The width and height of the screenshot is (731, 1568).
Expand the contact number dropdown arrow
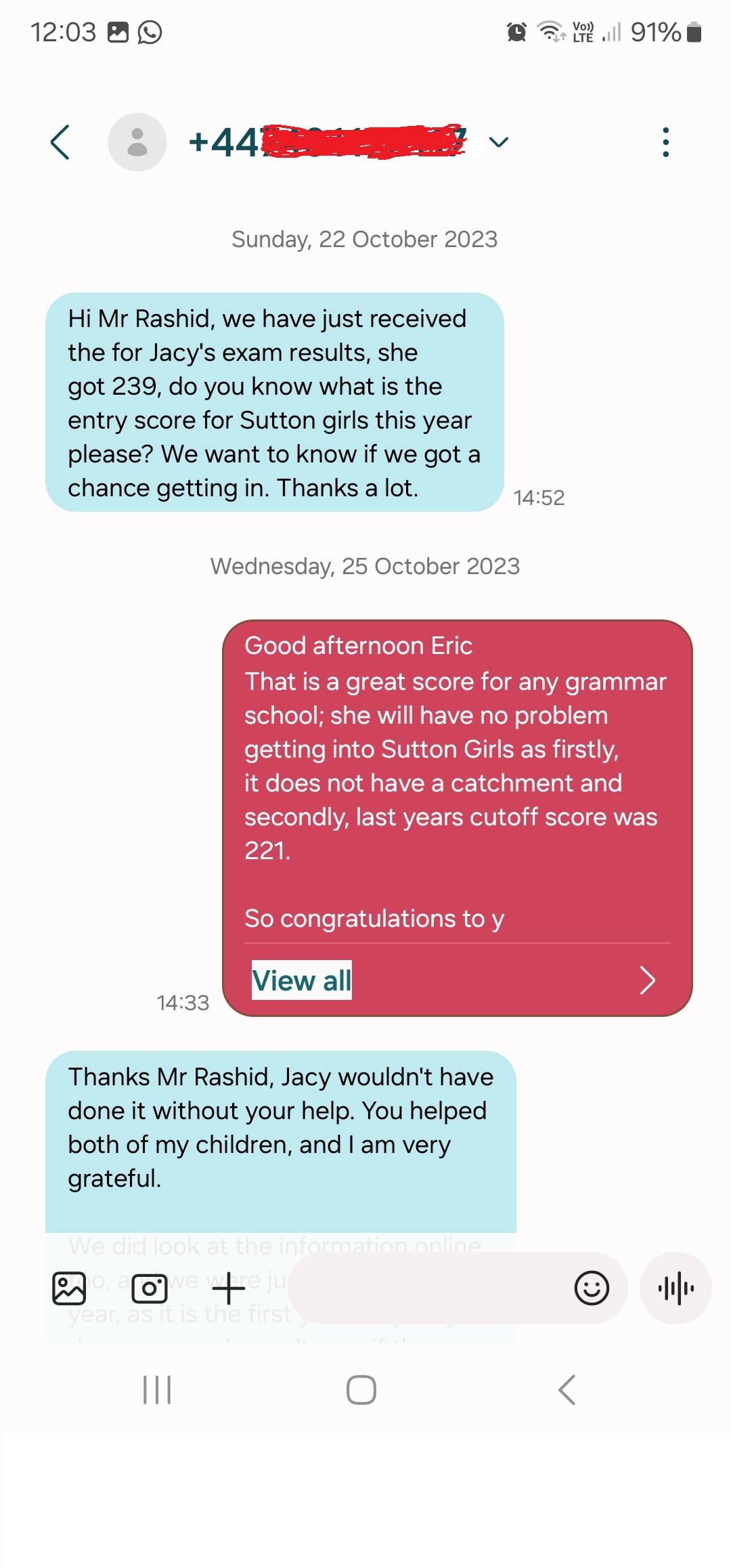[499, 142]
